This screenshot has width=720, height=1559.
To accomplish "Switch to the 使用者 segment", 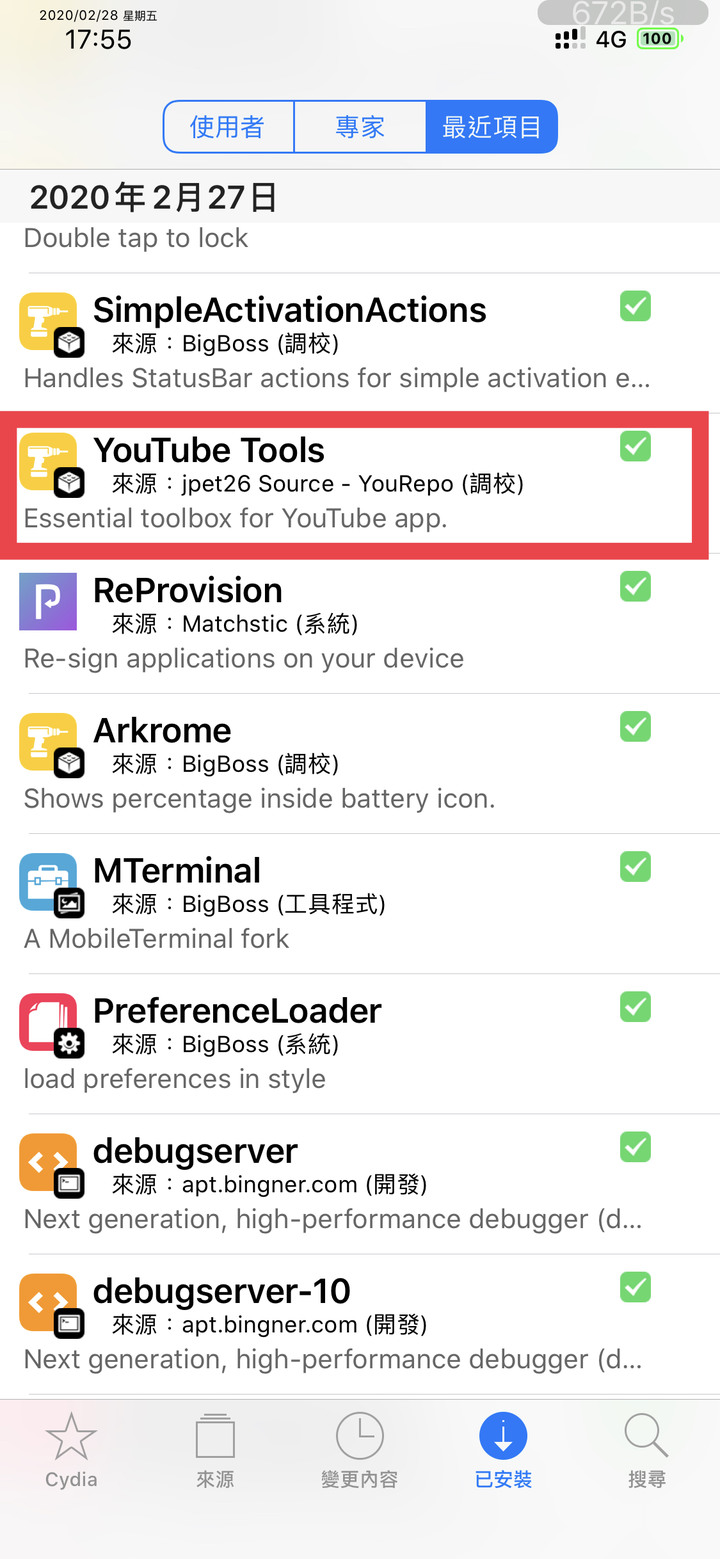I will 228,127.
